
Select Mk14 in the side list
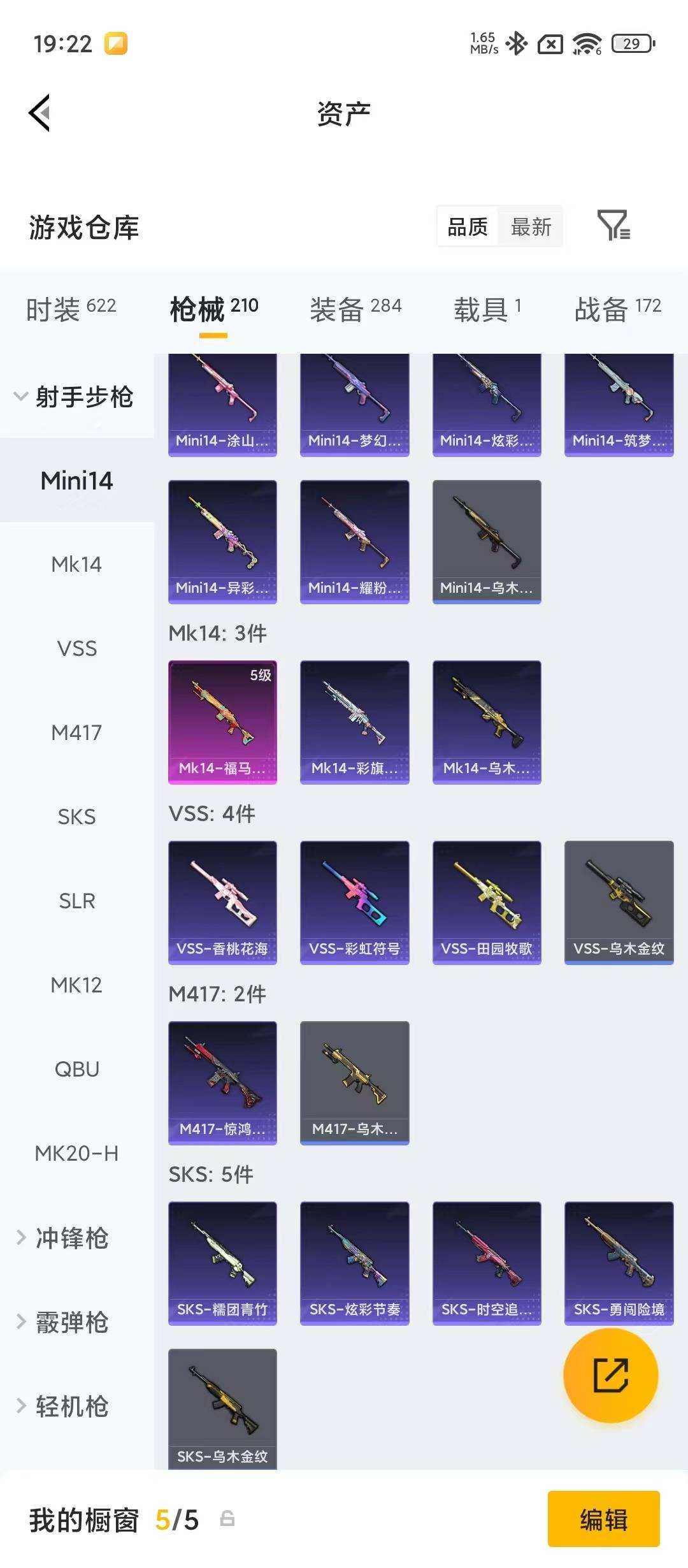pos(76,564)
